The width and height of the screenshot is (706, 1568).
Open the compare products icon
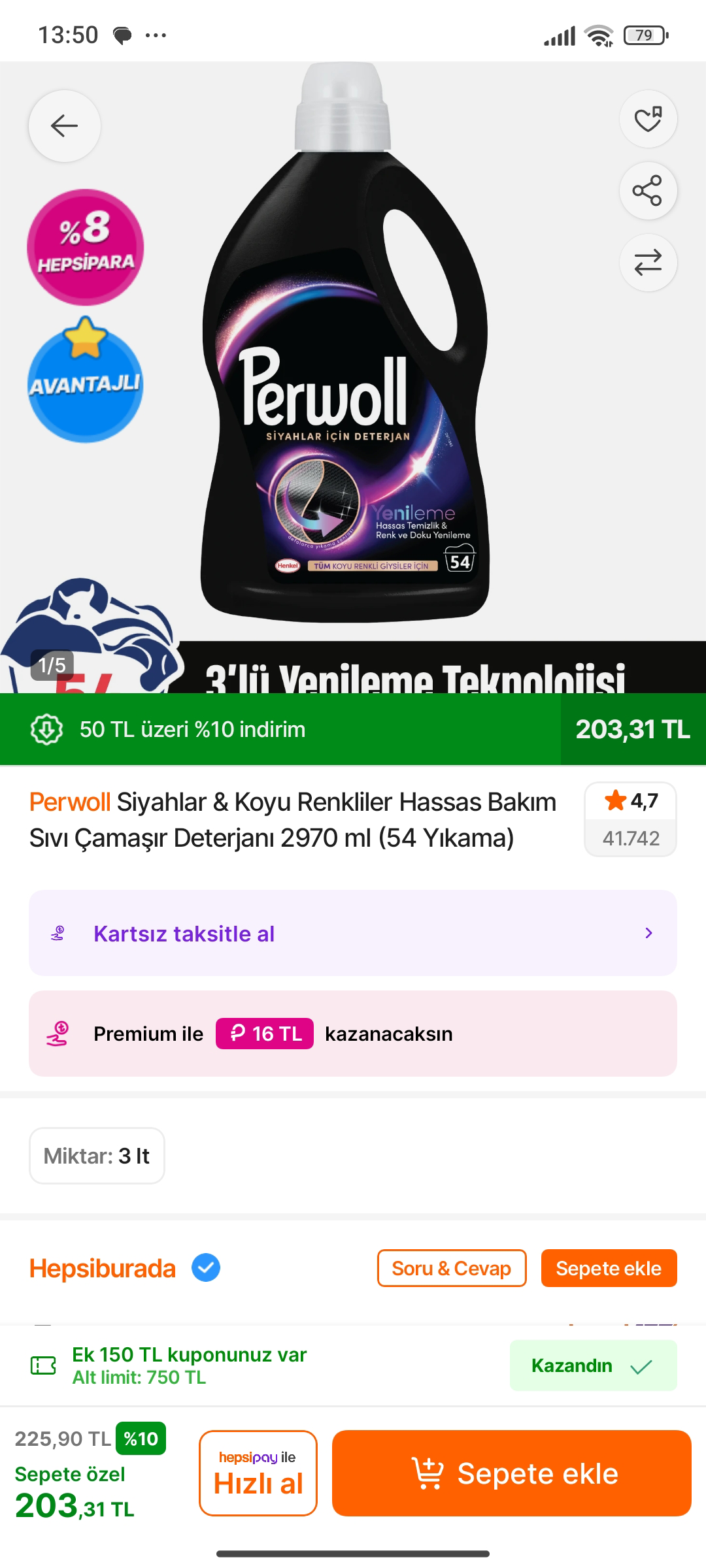tap(648, 263)
